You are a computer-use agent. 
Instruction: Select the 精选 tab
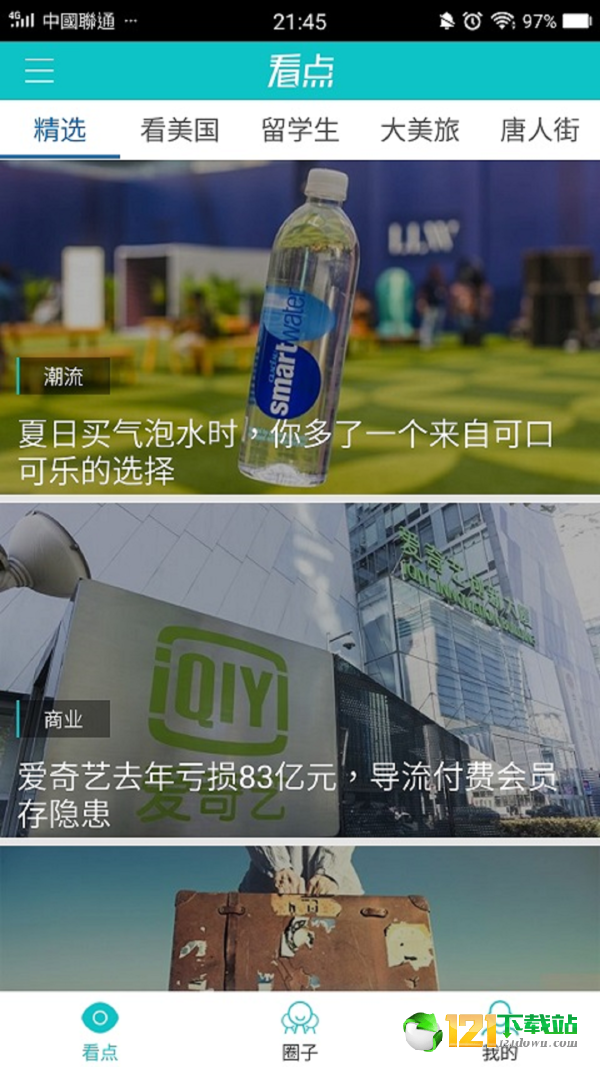(60, 130)
